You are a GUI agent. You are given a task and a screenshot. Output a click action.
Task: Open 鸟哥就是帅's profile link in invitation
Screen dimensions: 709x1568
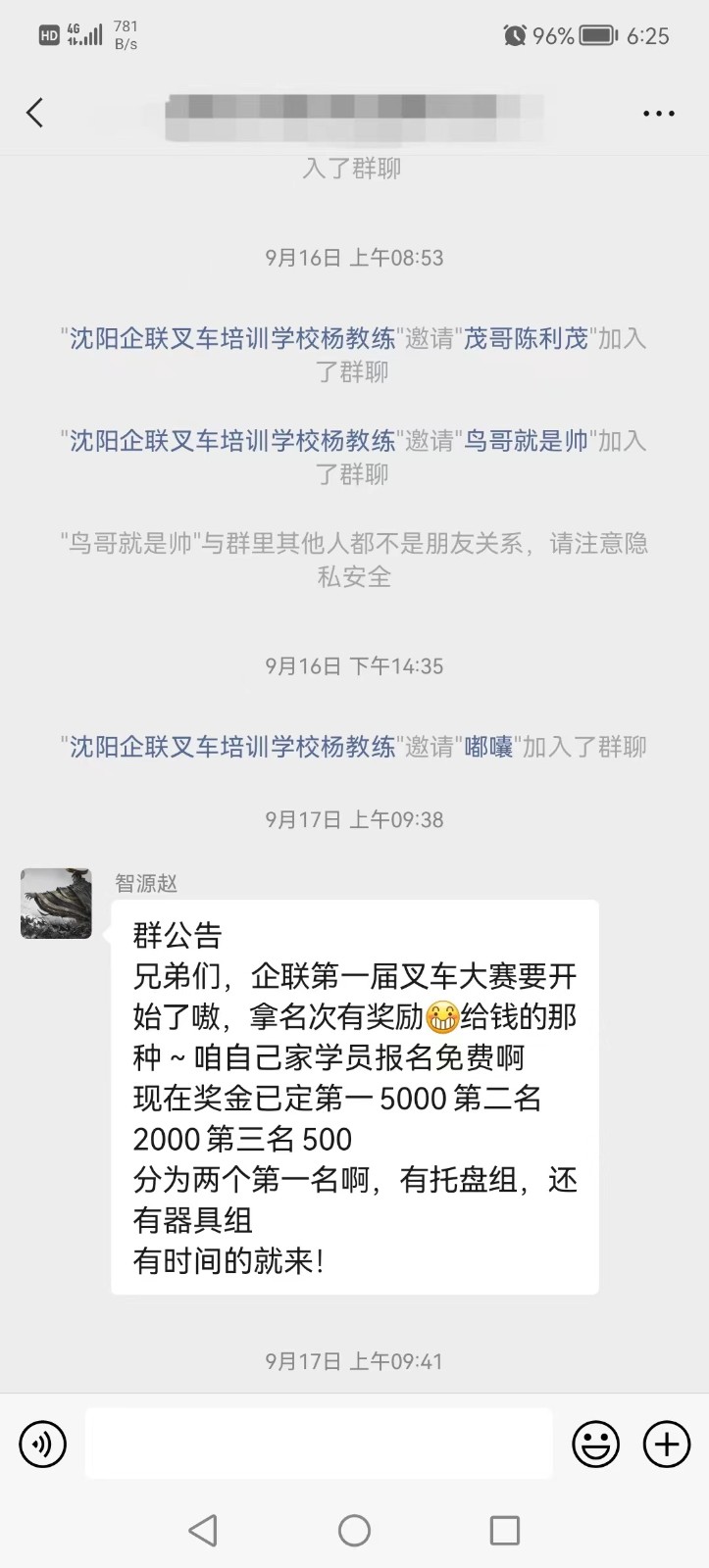pos(526,441)
